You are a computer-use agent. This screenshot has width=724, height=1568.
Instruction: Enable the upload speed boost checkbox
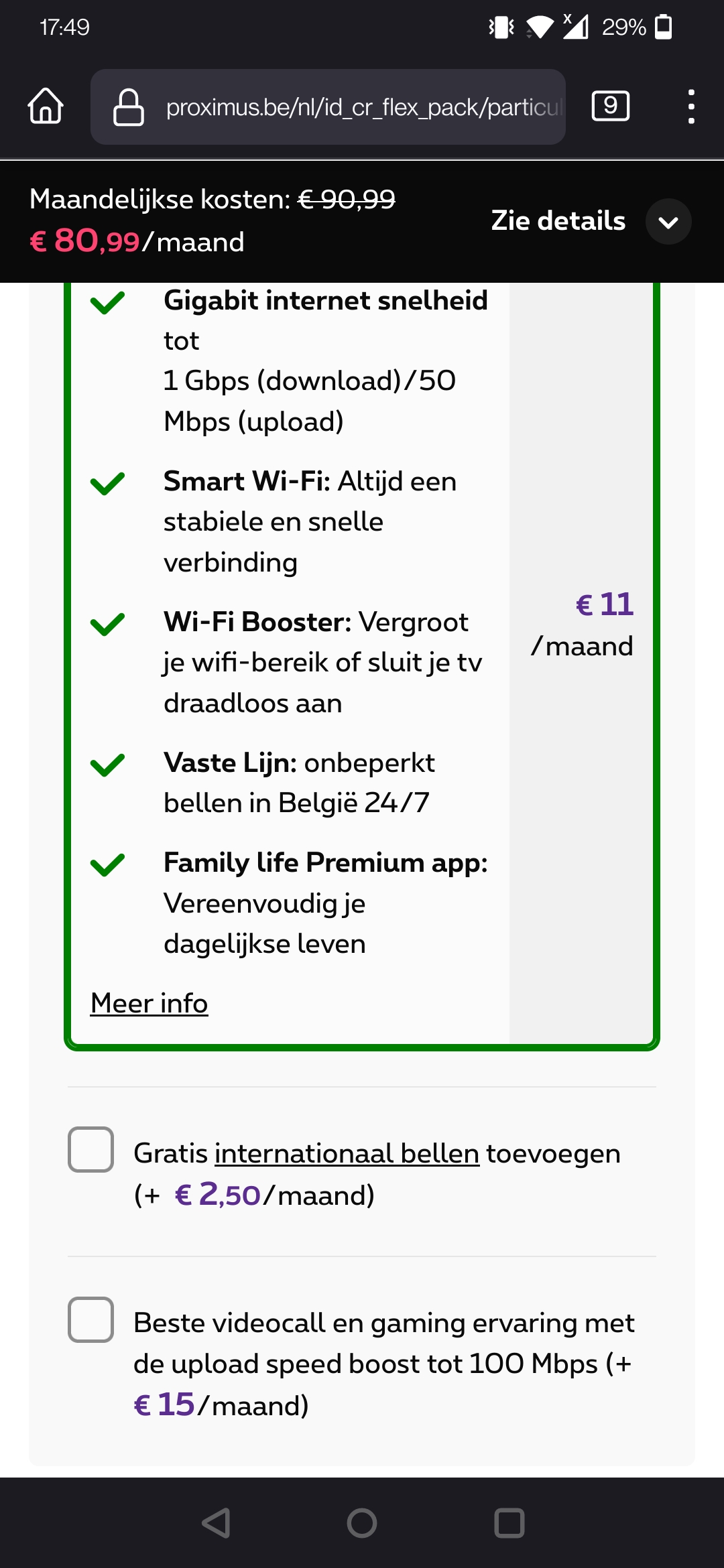(90, 1319)
